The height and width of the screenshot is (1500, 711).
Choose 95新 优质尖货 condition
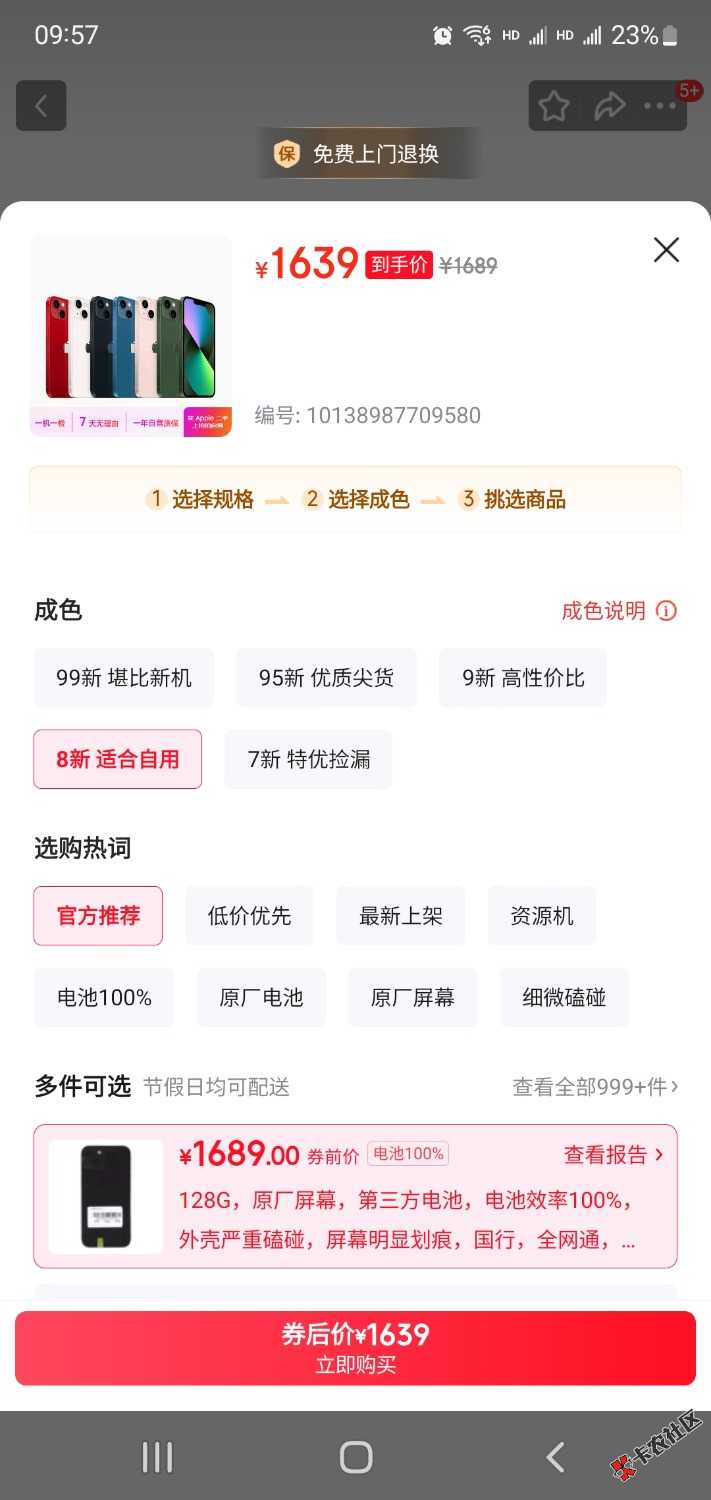[326, 678]
